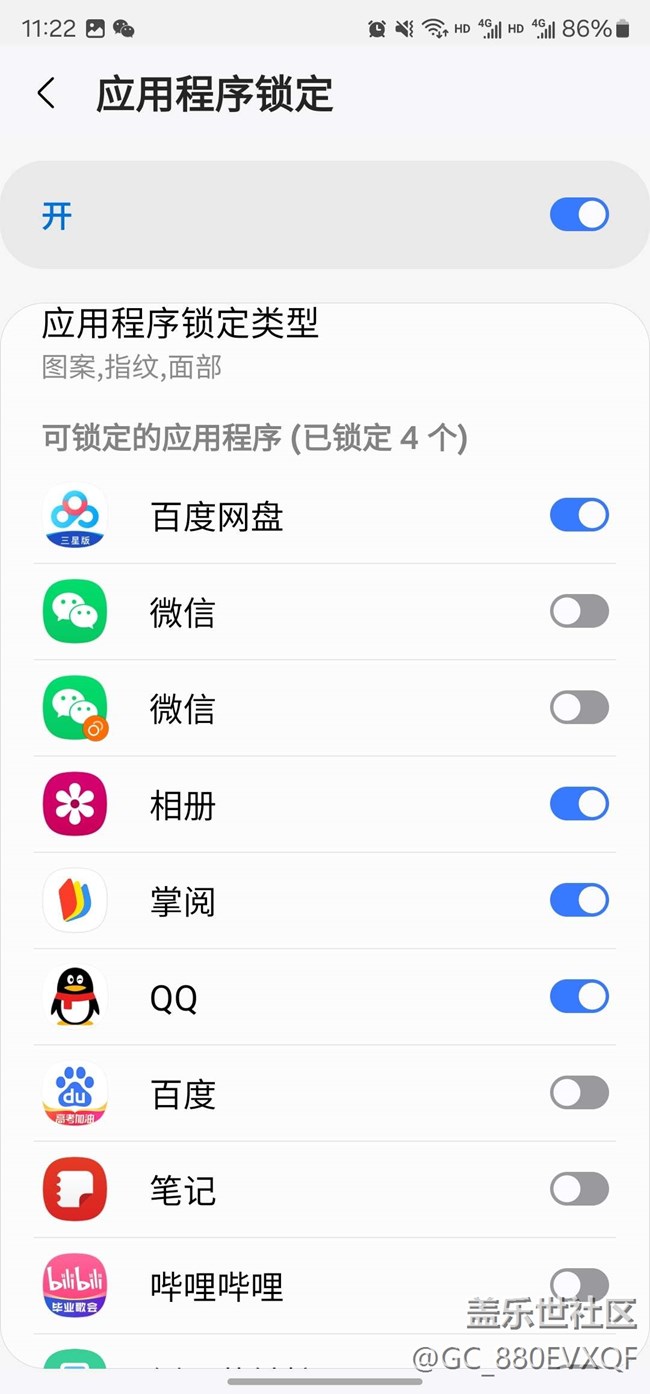Turn on the lock for 百度
The image size is (650, 1394).
[x=579, y=1093]
